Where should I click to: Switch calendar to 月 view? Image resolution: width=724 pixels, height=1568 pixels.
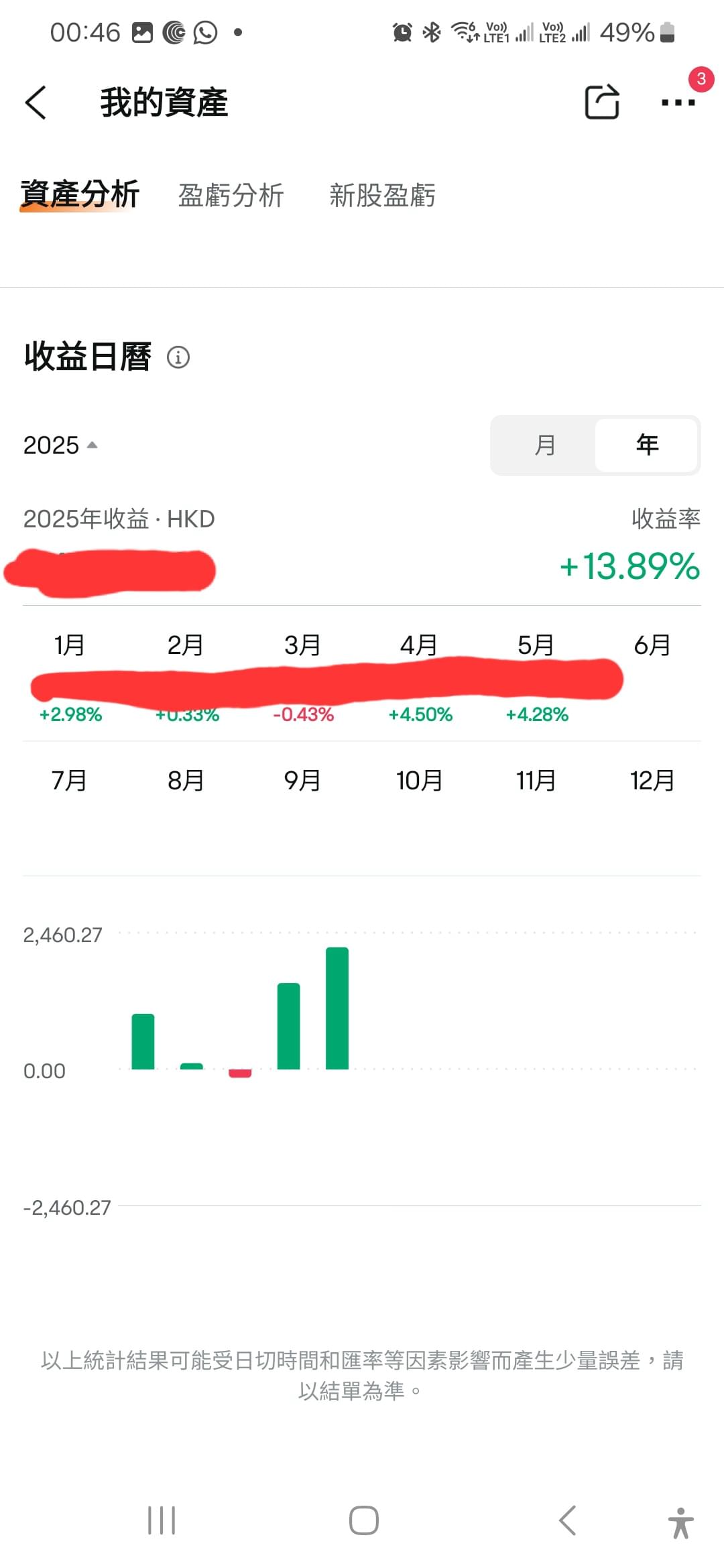[x=544, y=445]
